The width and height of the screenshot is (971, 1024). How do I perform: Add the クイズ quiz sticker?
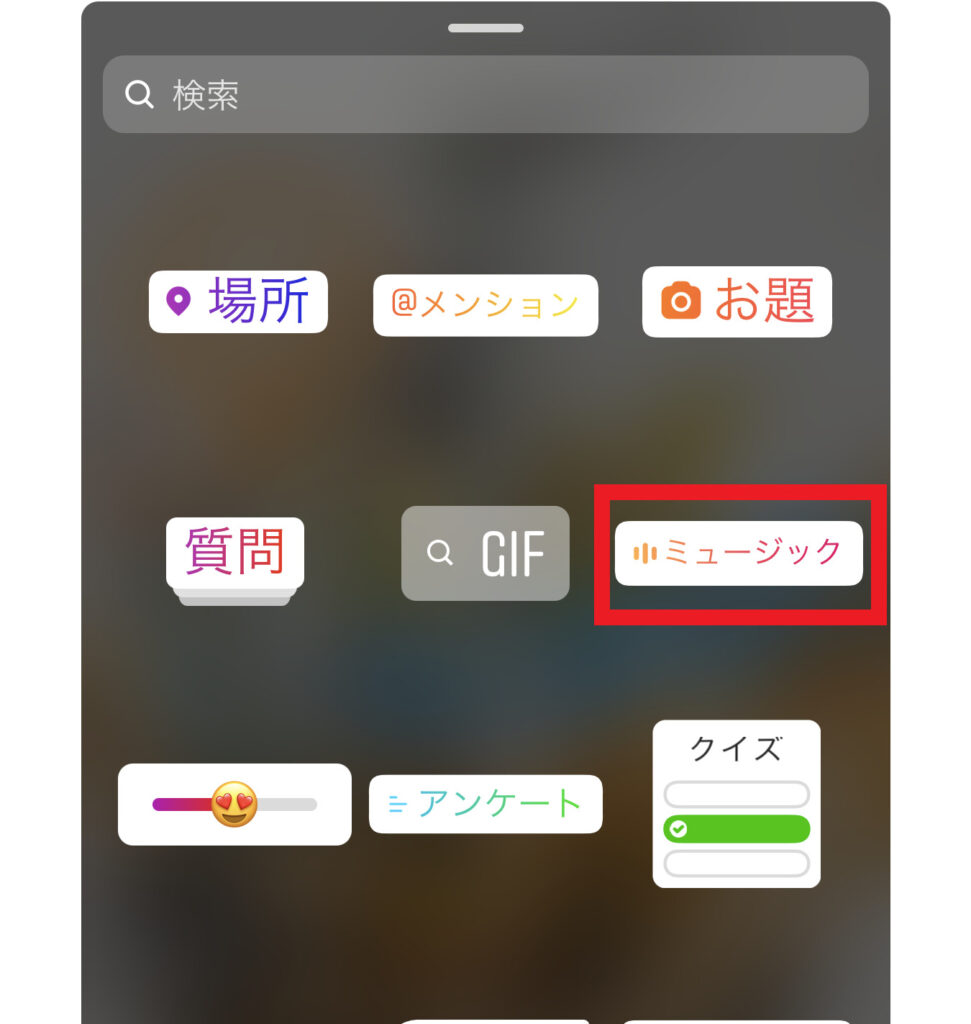736,804
